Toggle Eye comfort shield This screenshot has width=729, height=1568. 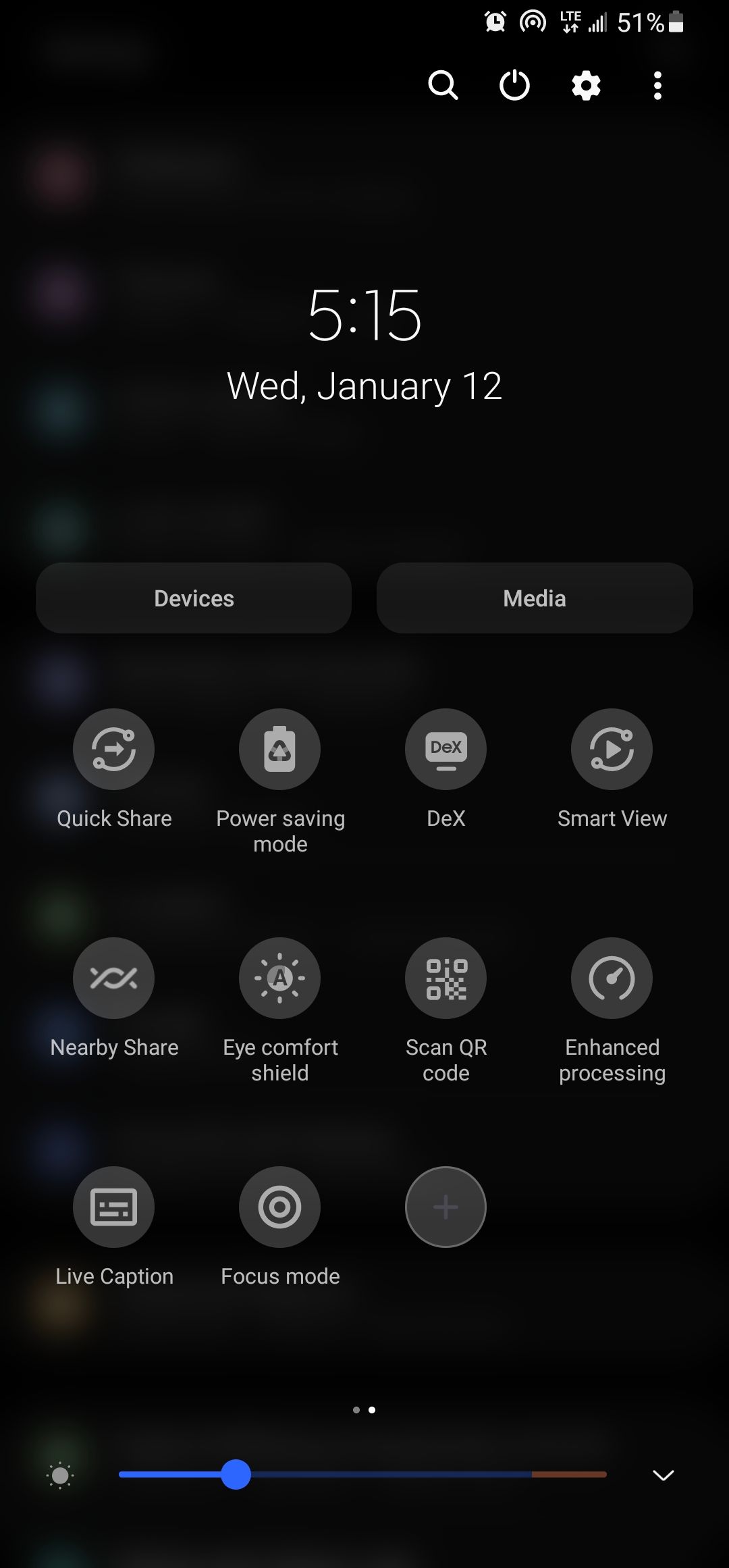point(279,978)
